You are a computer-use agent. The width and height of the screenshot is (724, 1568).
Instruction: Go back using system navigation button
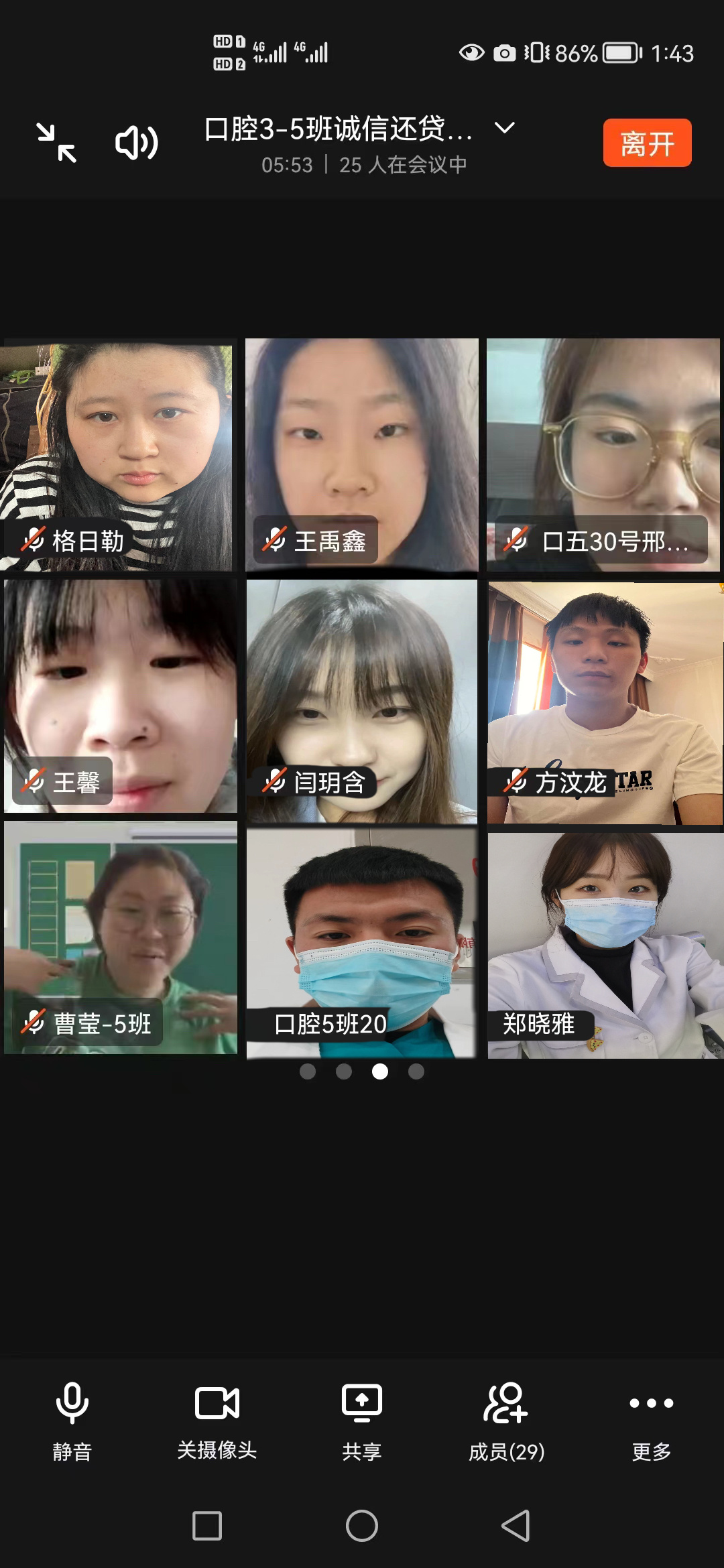[x=516, y=1526]
